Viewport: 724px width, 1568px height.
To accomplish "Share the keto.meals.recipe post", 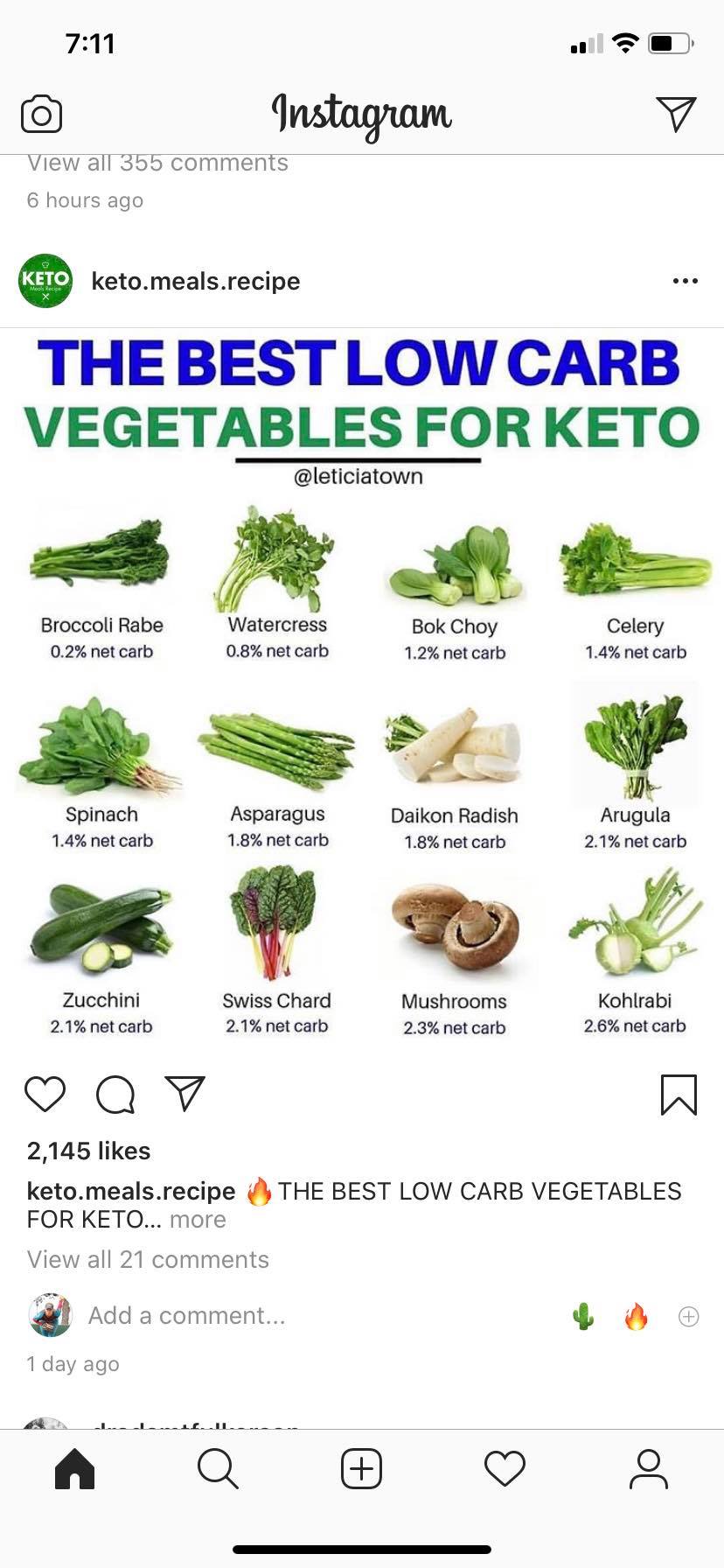I will 184,1094.
